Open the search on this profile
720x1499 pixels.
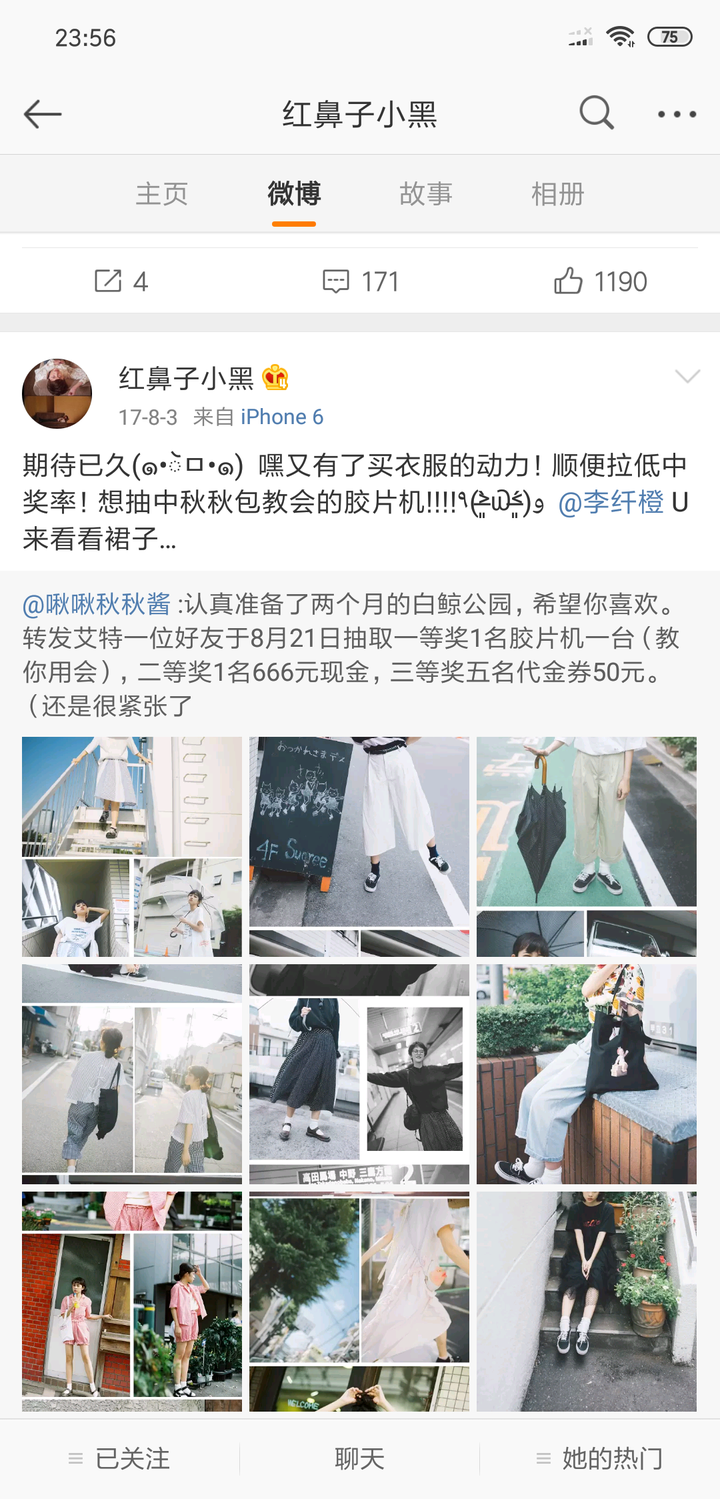pyautogui.click(x=597, y=113)
